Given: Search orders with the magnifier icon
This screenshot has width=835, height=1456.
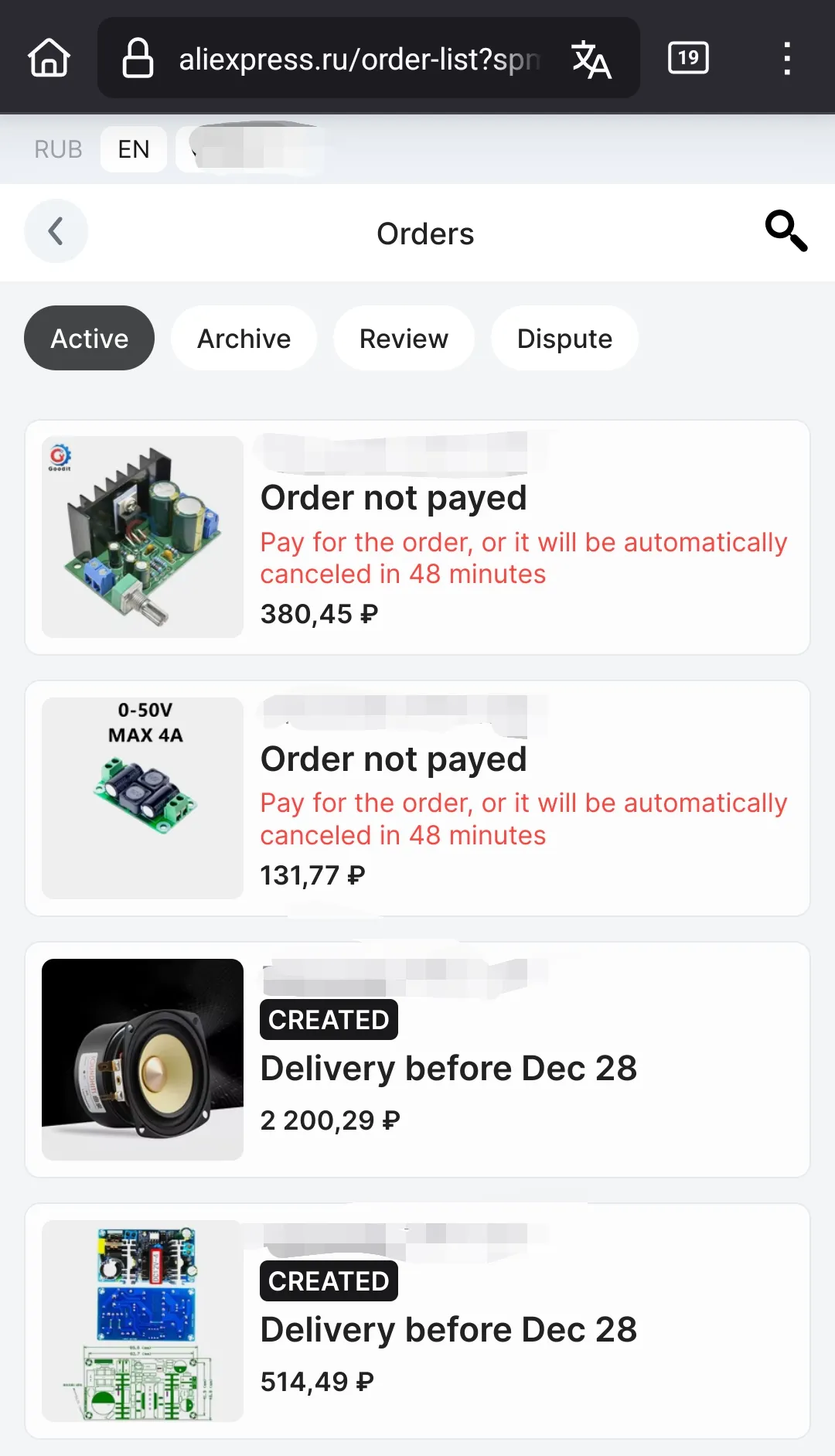Looking at the screenshot, I should 786,231.
